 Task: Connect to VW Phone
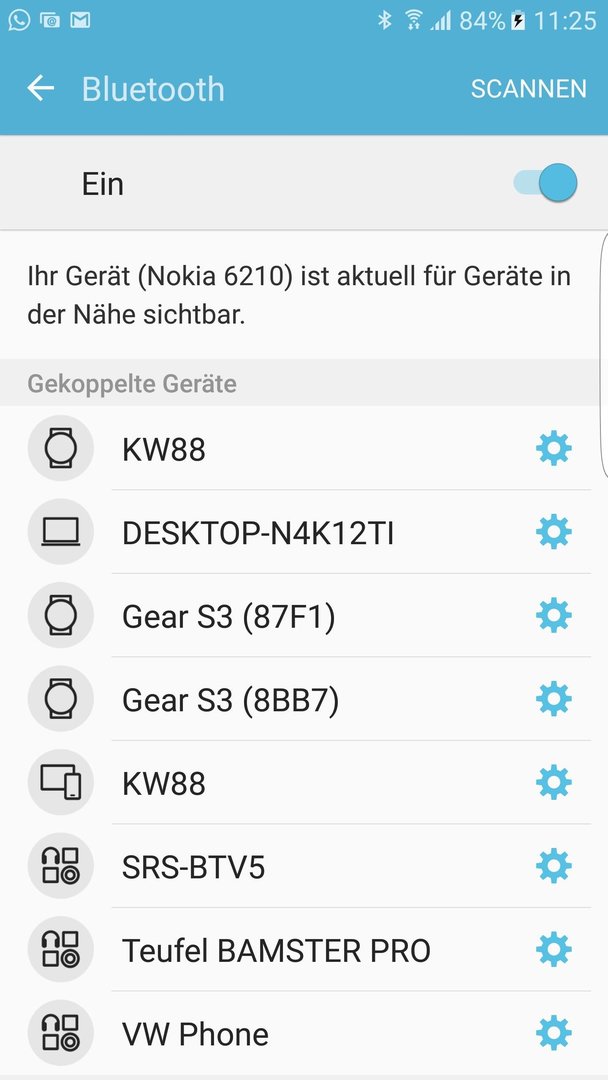click(275, 1033)
